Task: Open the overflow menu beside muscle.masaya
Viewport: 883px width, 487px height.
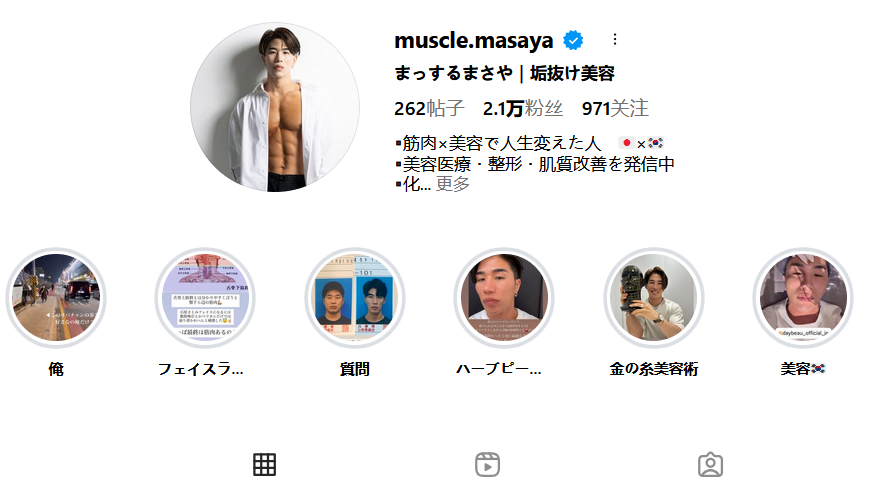Action: 615,40
